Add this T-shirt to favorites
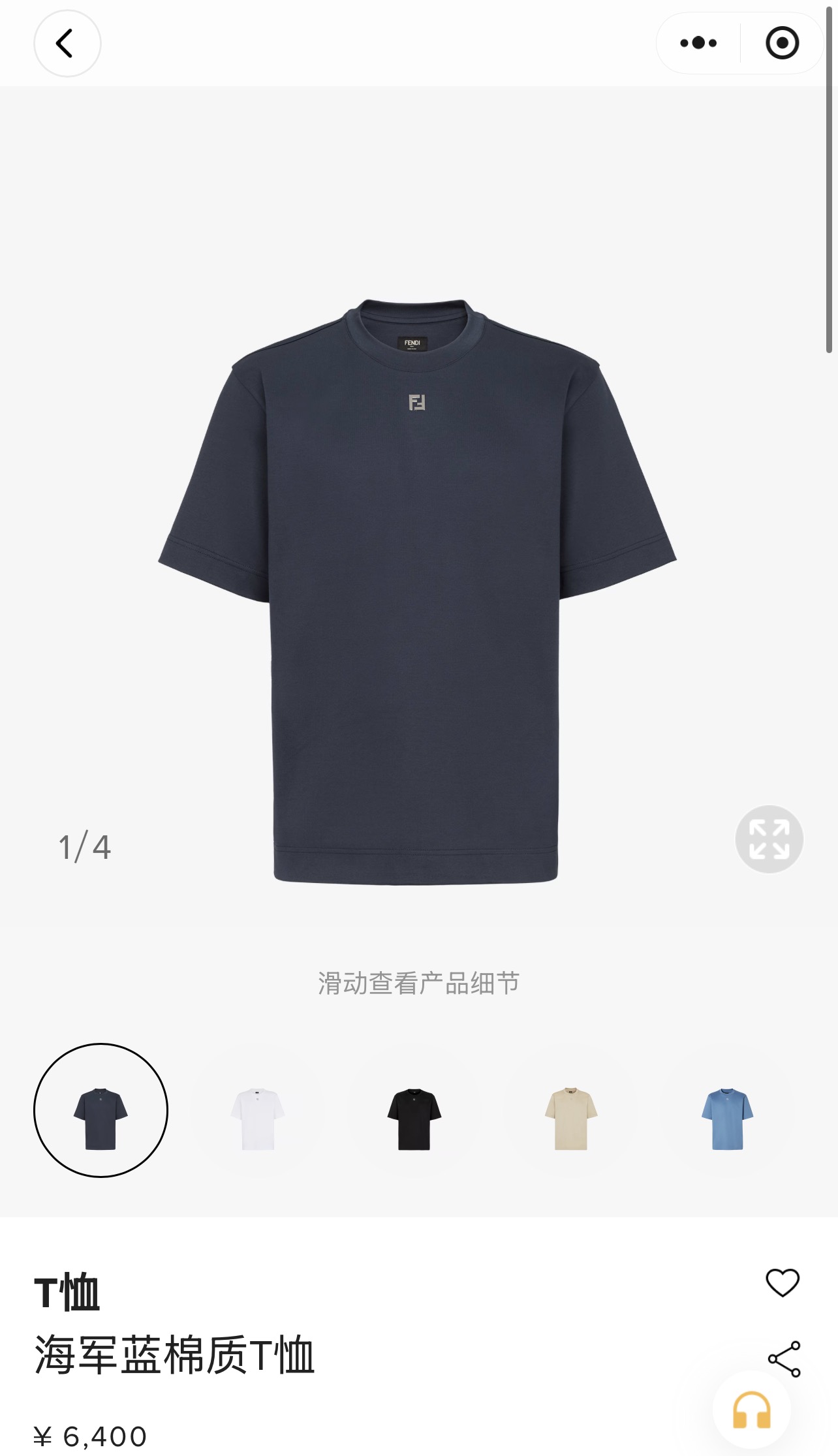838x1456 pixels. 782,1282
